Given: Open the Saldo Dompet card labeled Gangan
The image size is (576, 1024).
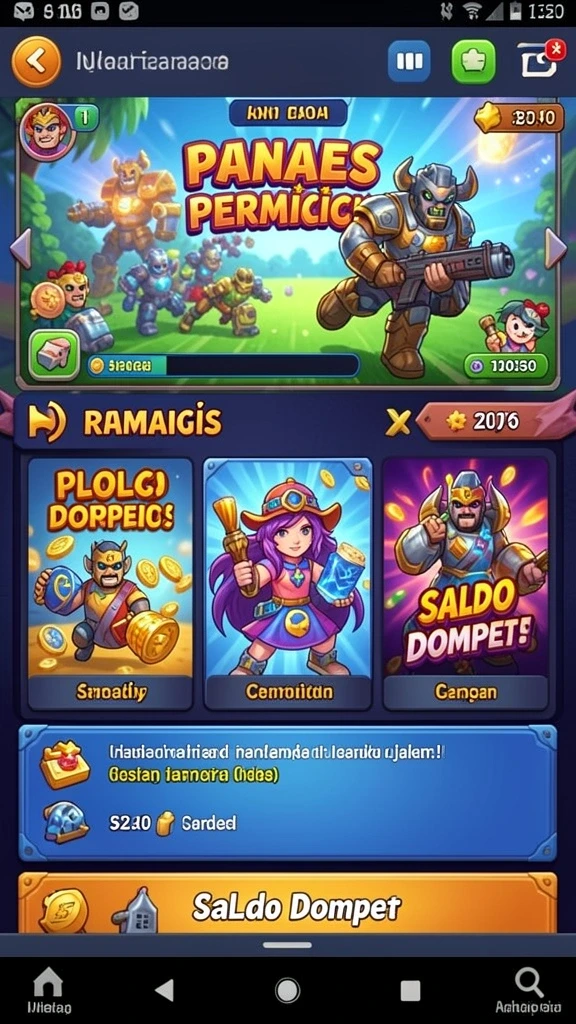Looking at the screenshot, I should (465, 583).
